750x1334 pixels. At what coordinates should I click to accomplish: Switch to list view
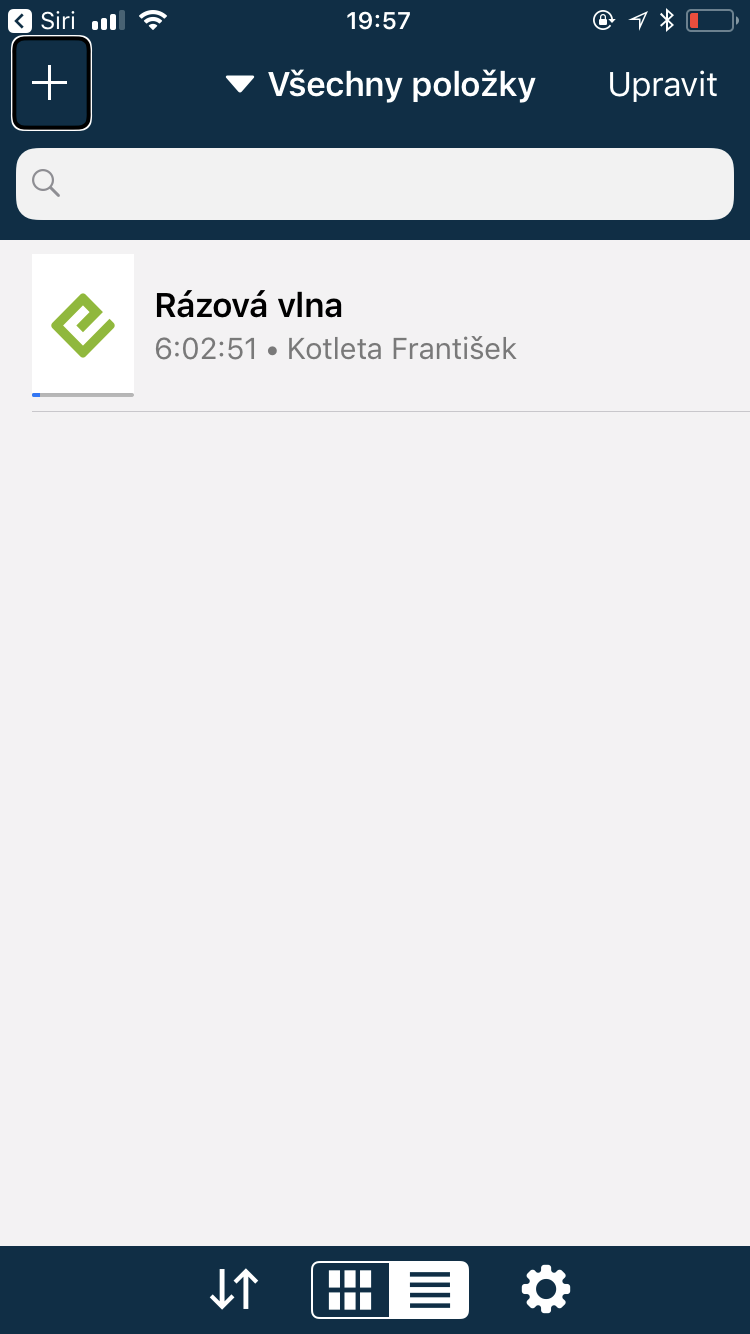[x=430, y=1289]
